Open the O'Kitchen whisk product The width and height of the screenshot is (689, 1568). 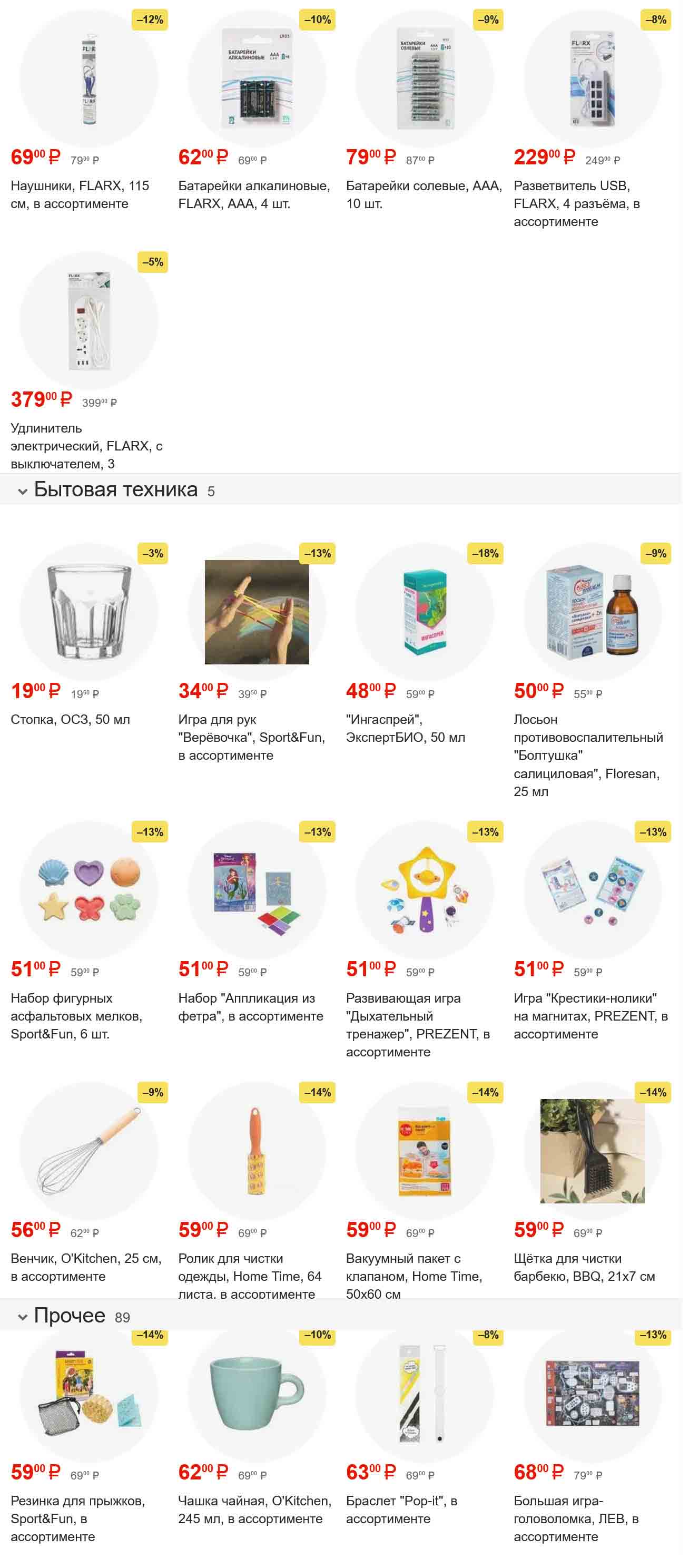[x=89, y=1150]
